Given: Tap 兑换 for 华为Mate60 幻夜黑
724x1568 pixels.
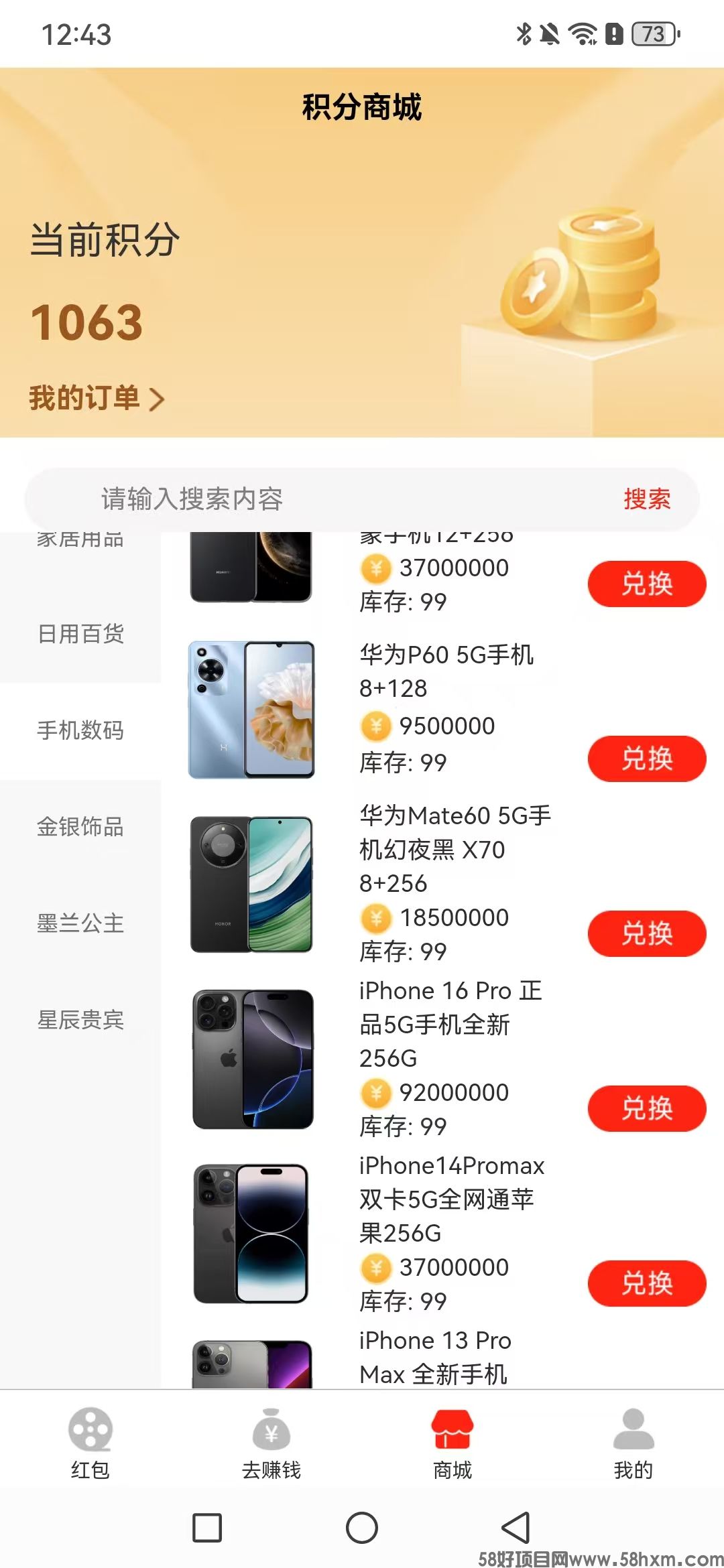Looking at the screenshot, I should (647, 932).
